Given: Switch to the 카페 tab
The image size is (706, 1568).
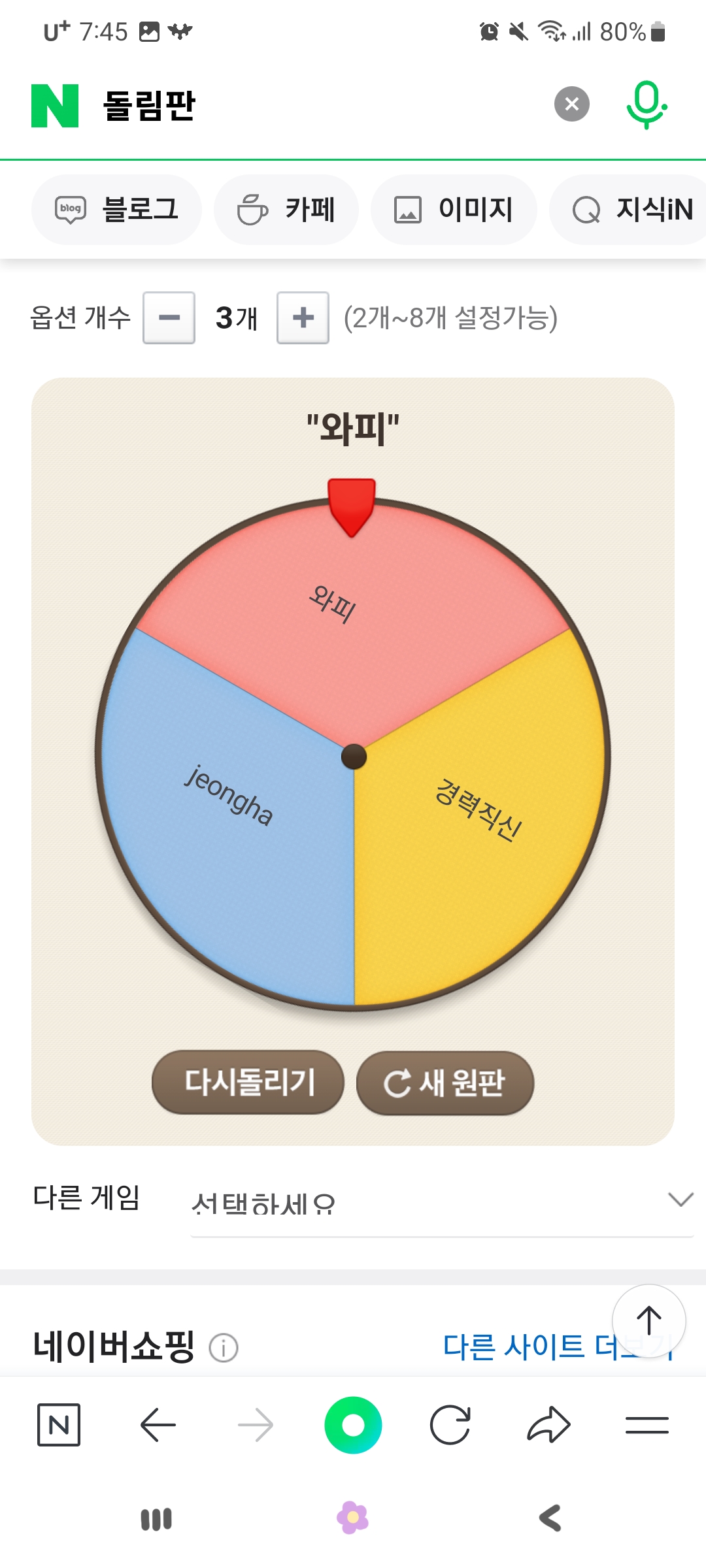Looking at the screenshot, I should (286, 210).
